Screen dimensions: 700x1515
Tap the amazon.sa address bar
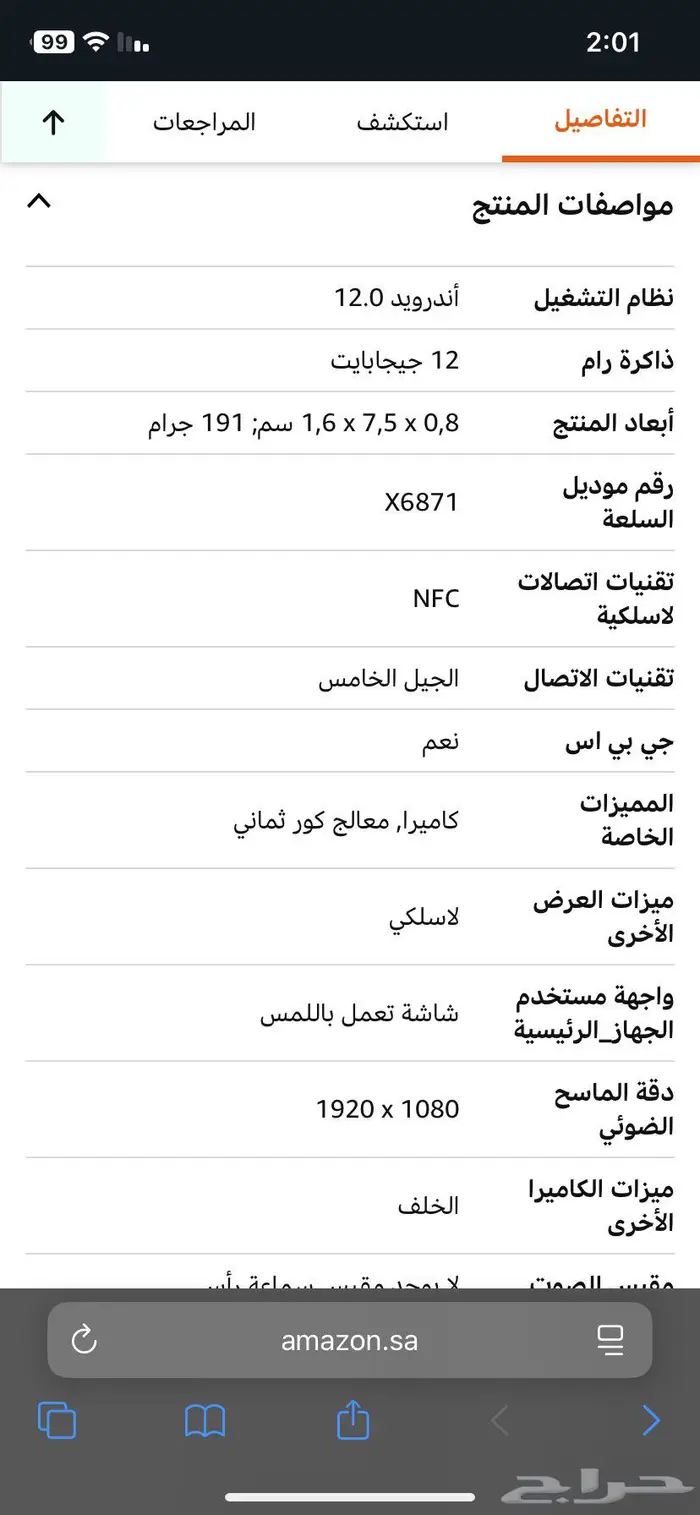point(349,1340)
